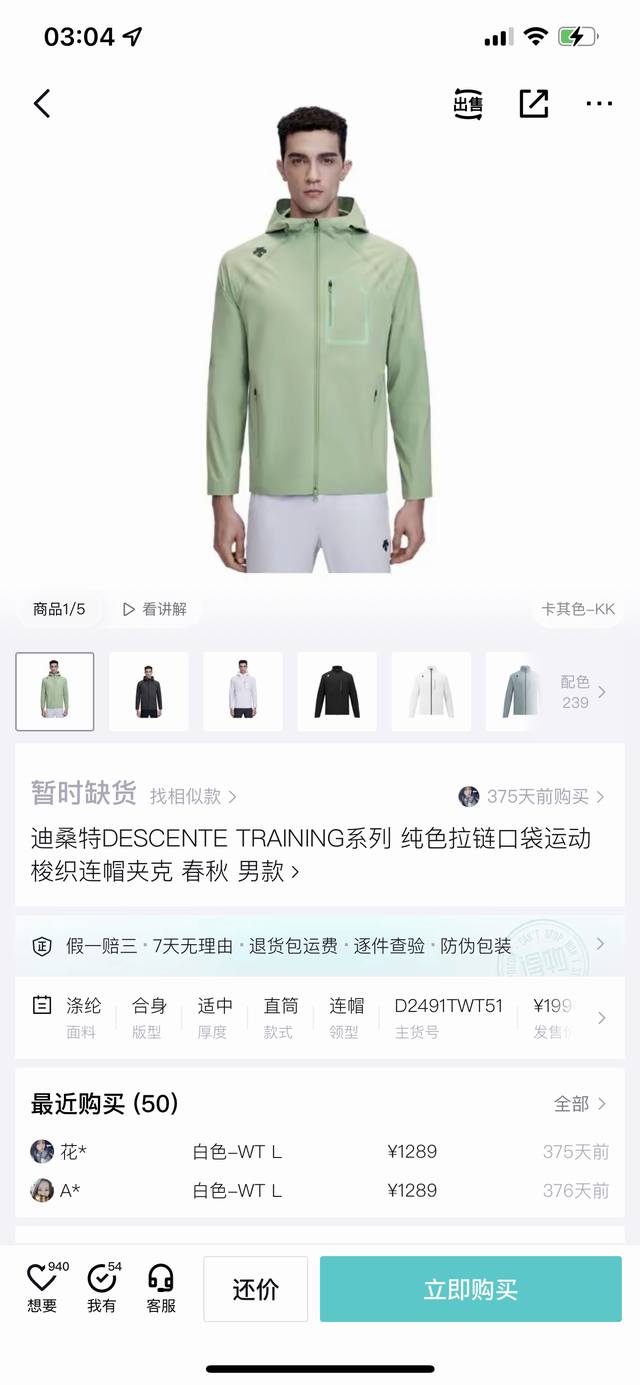Play the 看讲解 product explanation

pyautogui.click(x=155, y=609)
